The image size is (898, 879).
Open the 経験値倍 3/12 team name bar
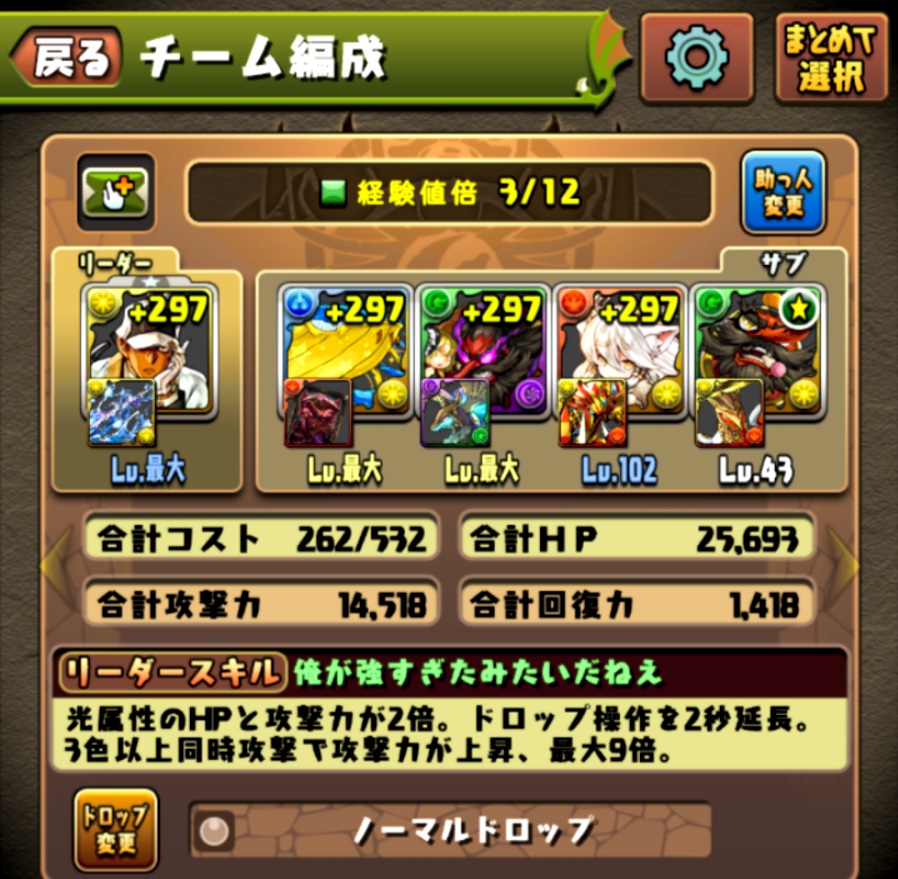coord(449,191)
